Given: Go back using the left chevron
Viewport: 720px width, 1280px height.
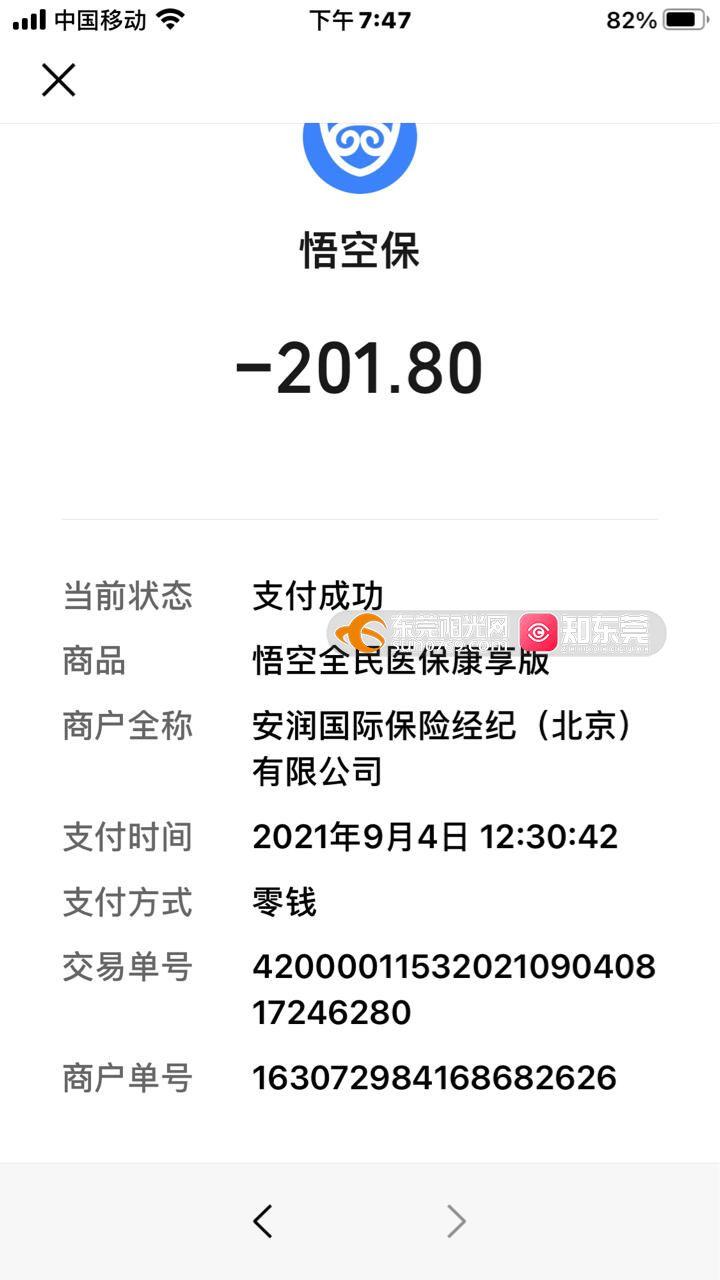Looking at the screenshot, I should click(262, 1221).
